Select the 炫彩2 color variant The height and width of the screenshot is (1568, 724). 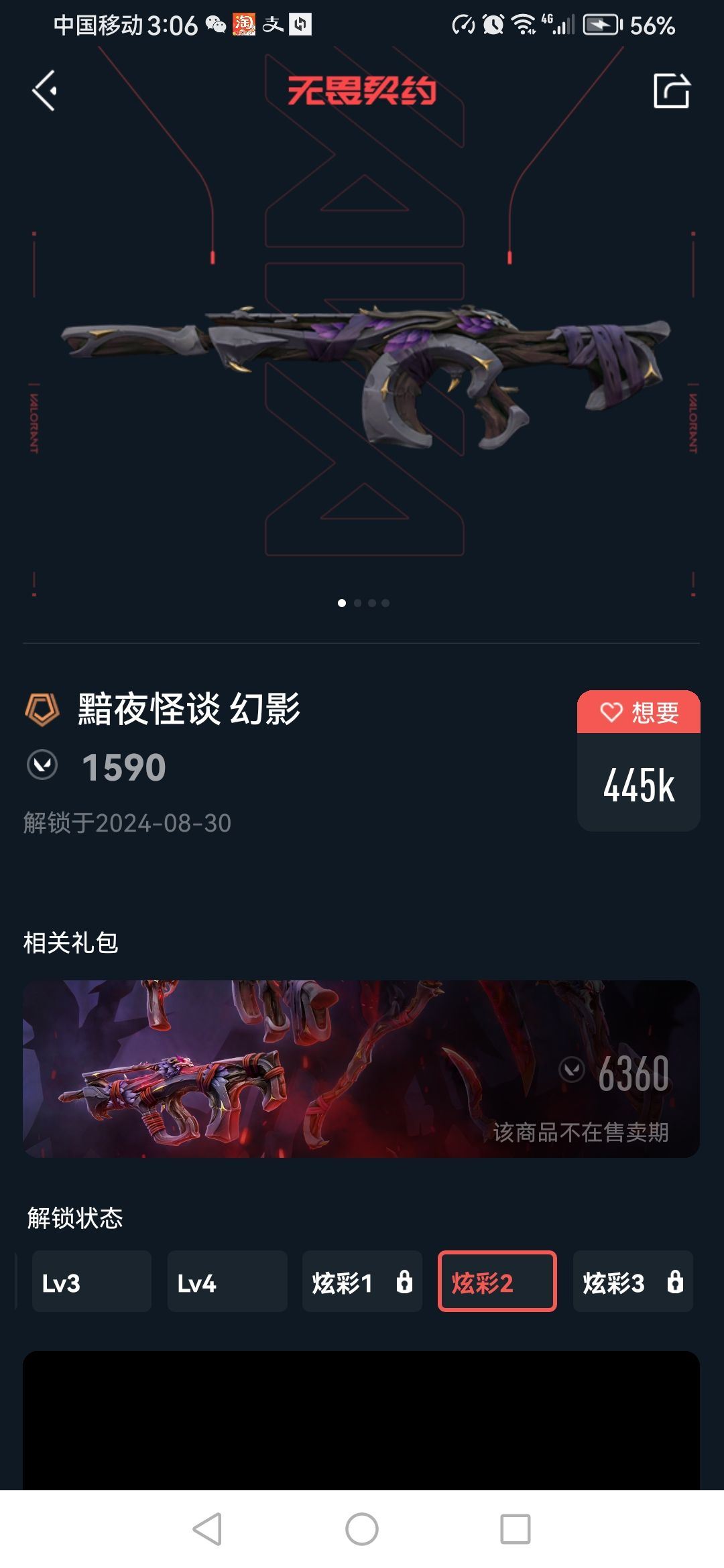click(x=497, y=1281)
